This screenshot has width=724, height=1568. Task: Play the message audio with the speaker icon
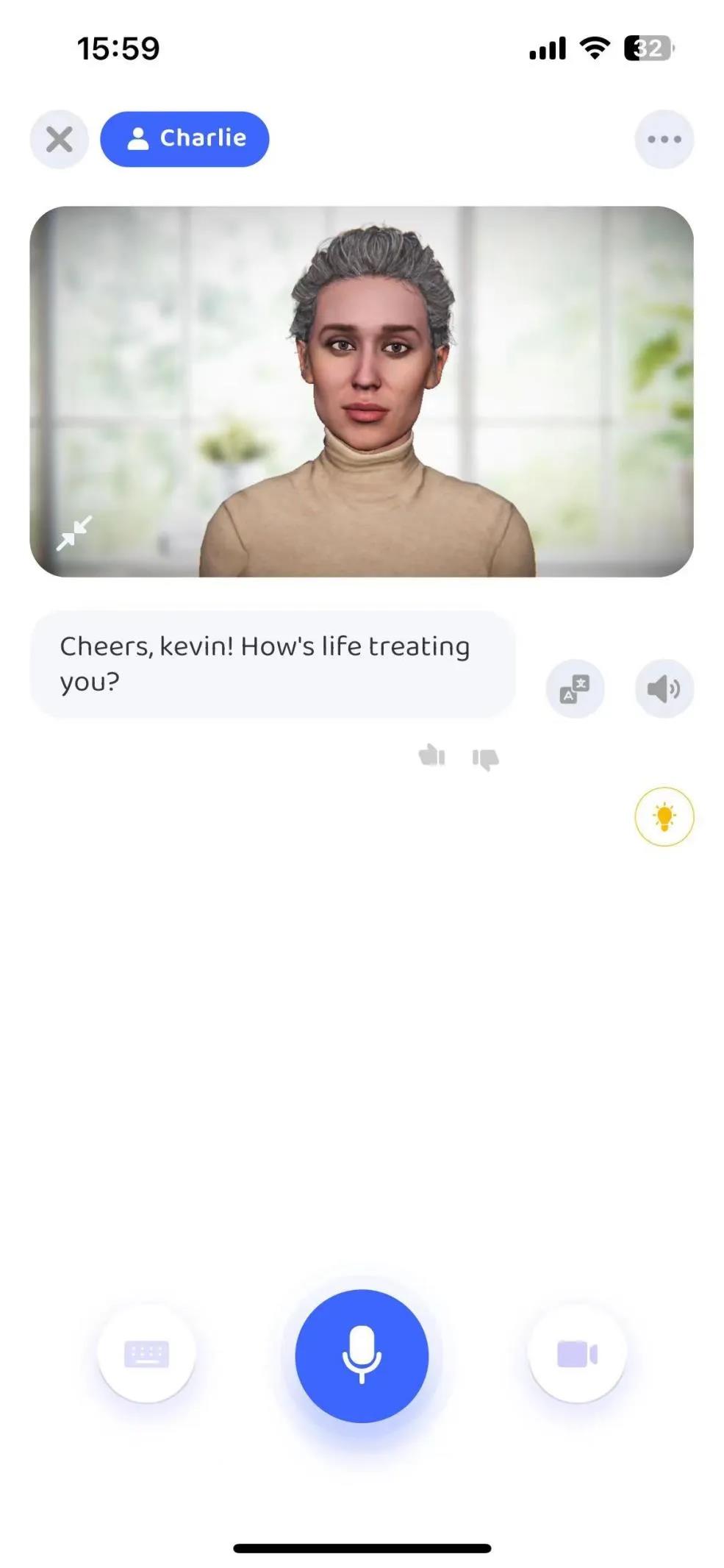click(664, 689)
